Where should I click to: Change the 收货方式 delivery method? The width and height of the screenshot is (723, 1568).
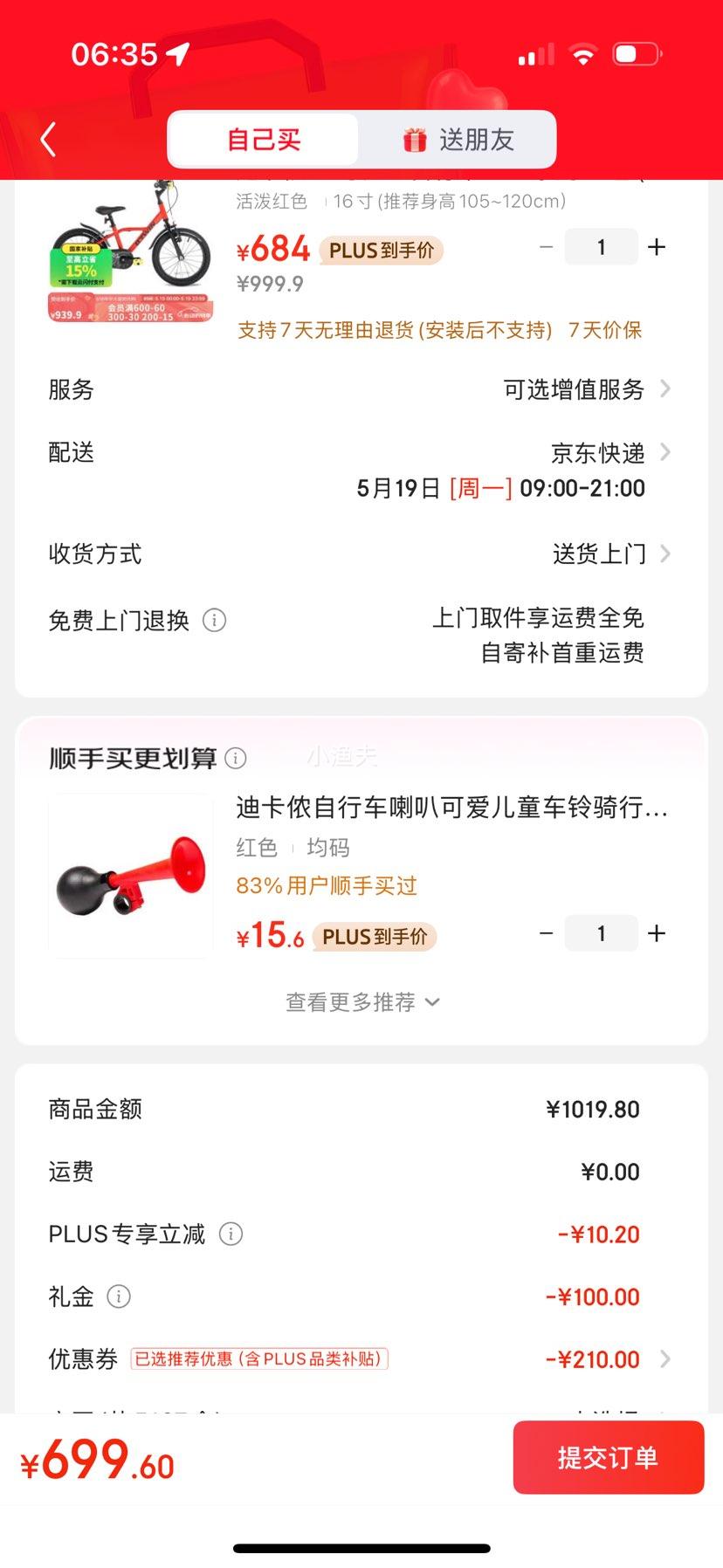[607, 554]
